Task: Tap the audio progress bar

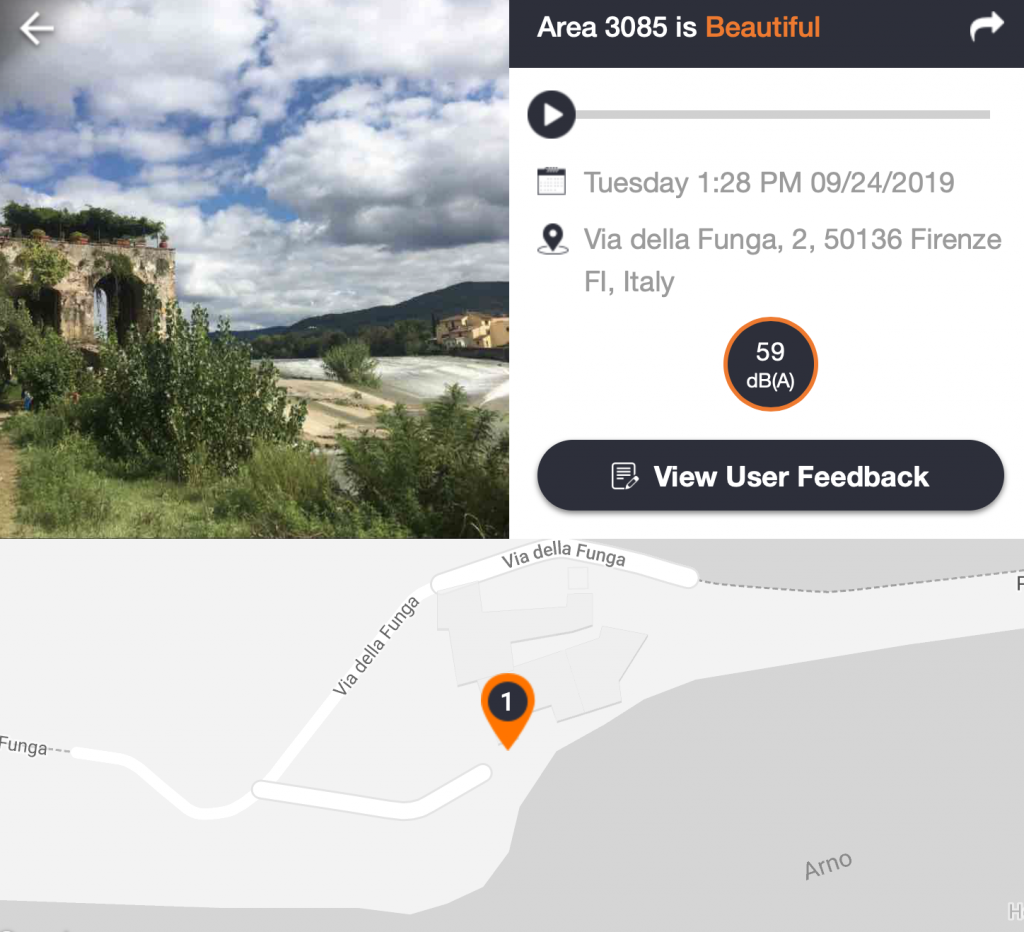Action: tap(782, 115)
